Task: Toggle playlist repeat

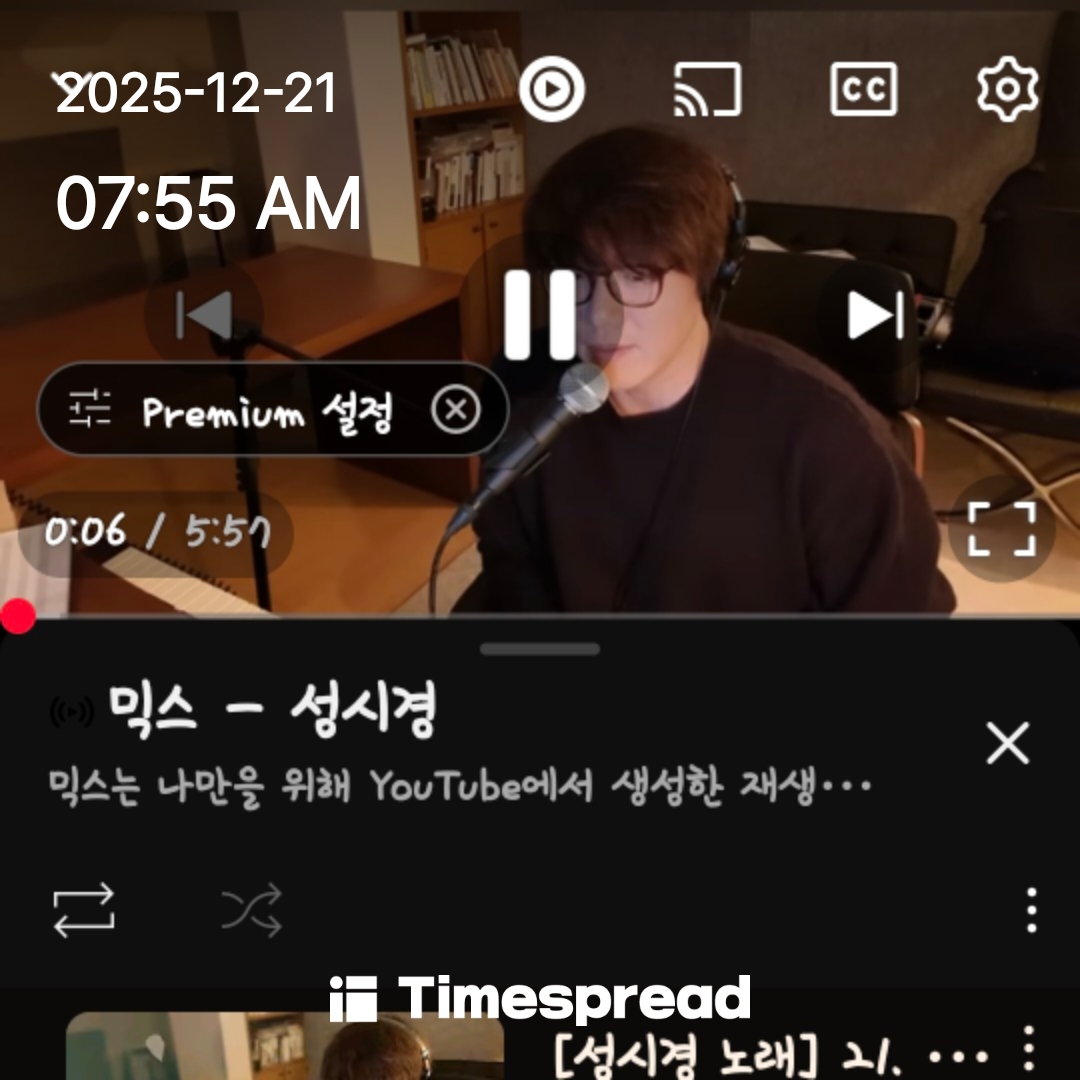Action: 84,911
